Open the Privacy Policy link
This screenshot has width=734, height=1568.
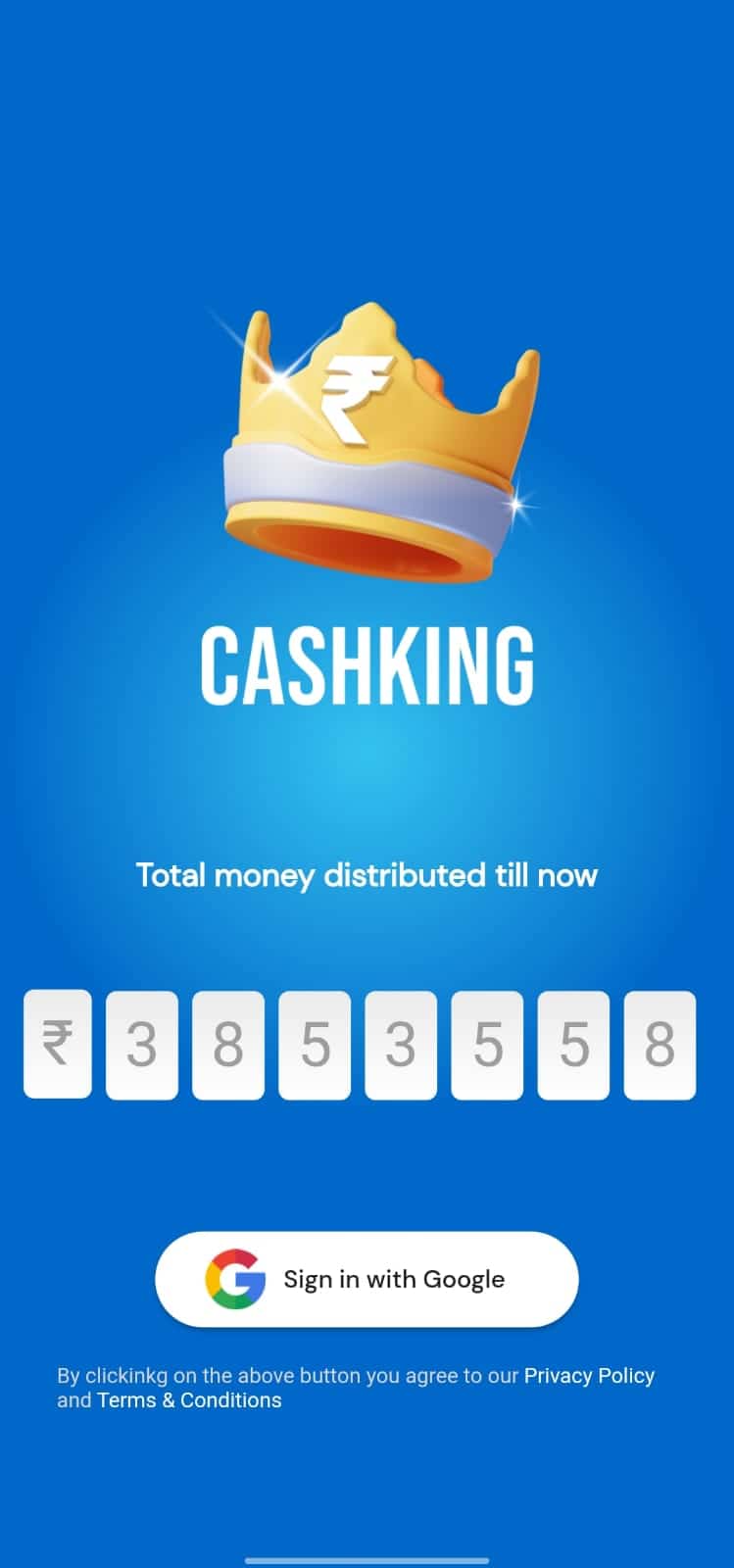tap(589, 1375)
